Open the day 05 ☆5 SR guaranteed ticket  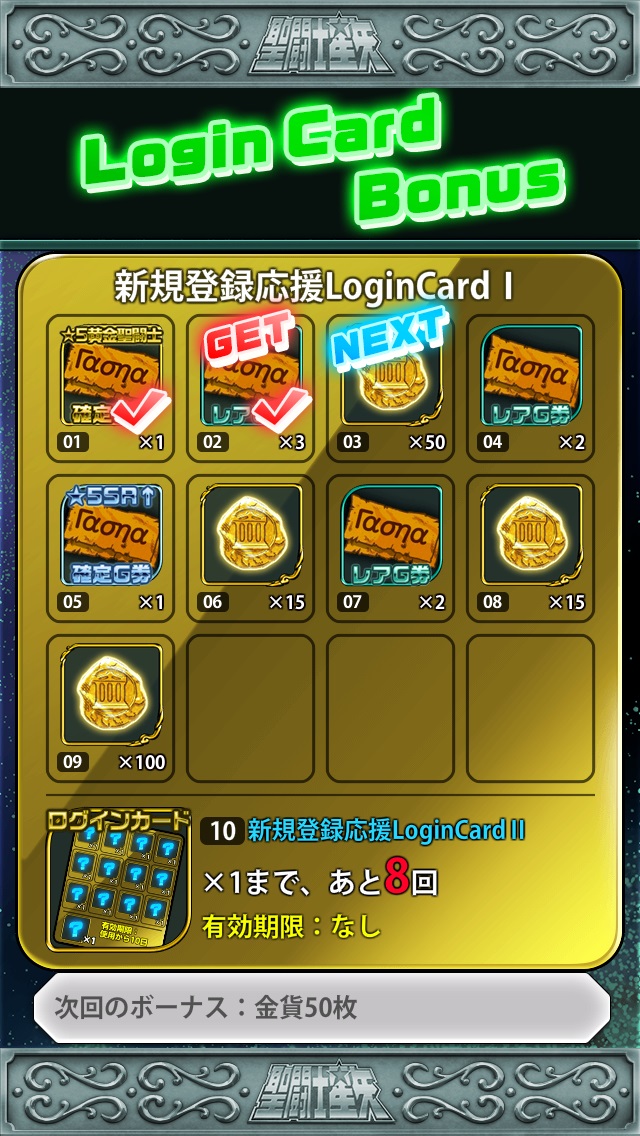click(x=110, y=548)
